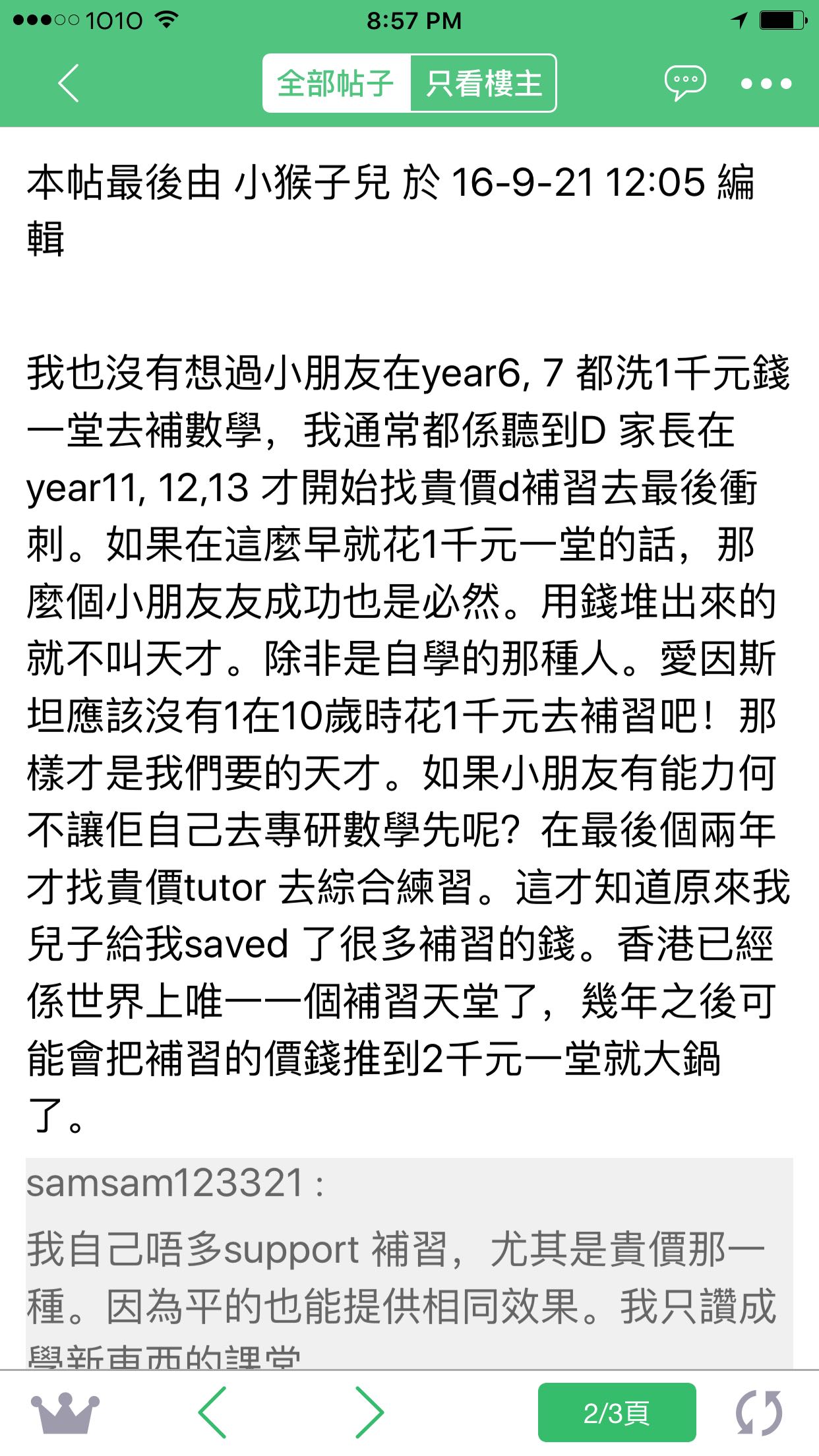Go to the next page arrow
819x1456 pixels.
(369, 1412)
